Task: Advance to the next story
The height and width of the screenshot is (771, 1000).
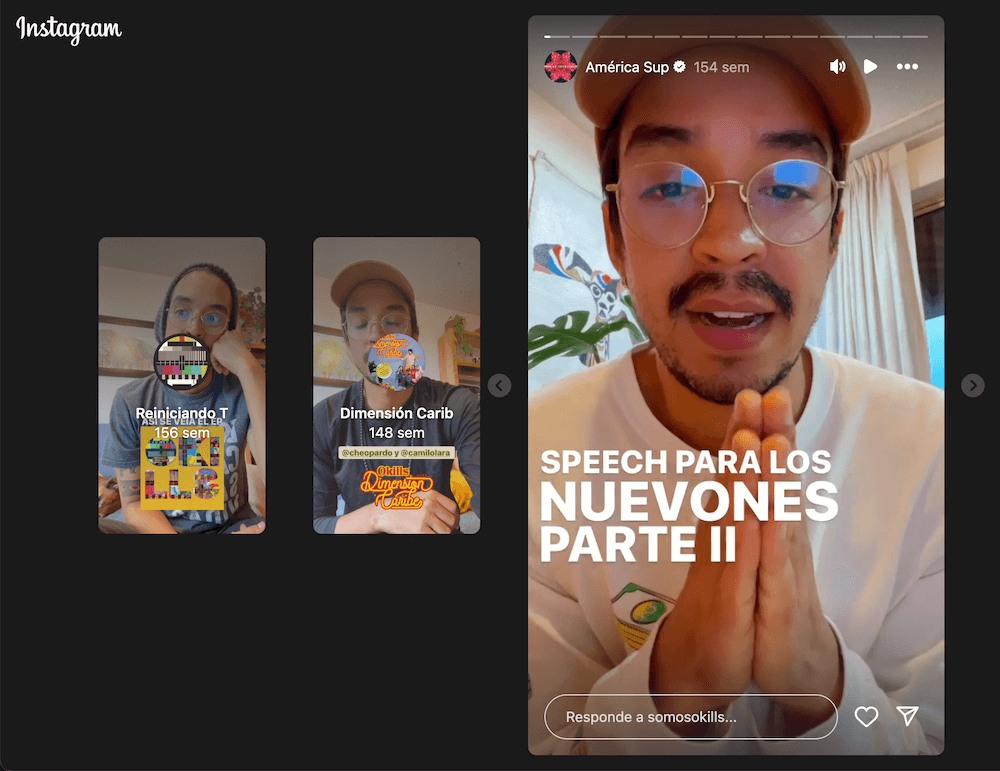Action: (972, 385)
